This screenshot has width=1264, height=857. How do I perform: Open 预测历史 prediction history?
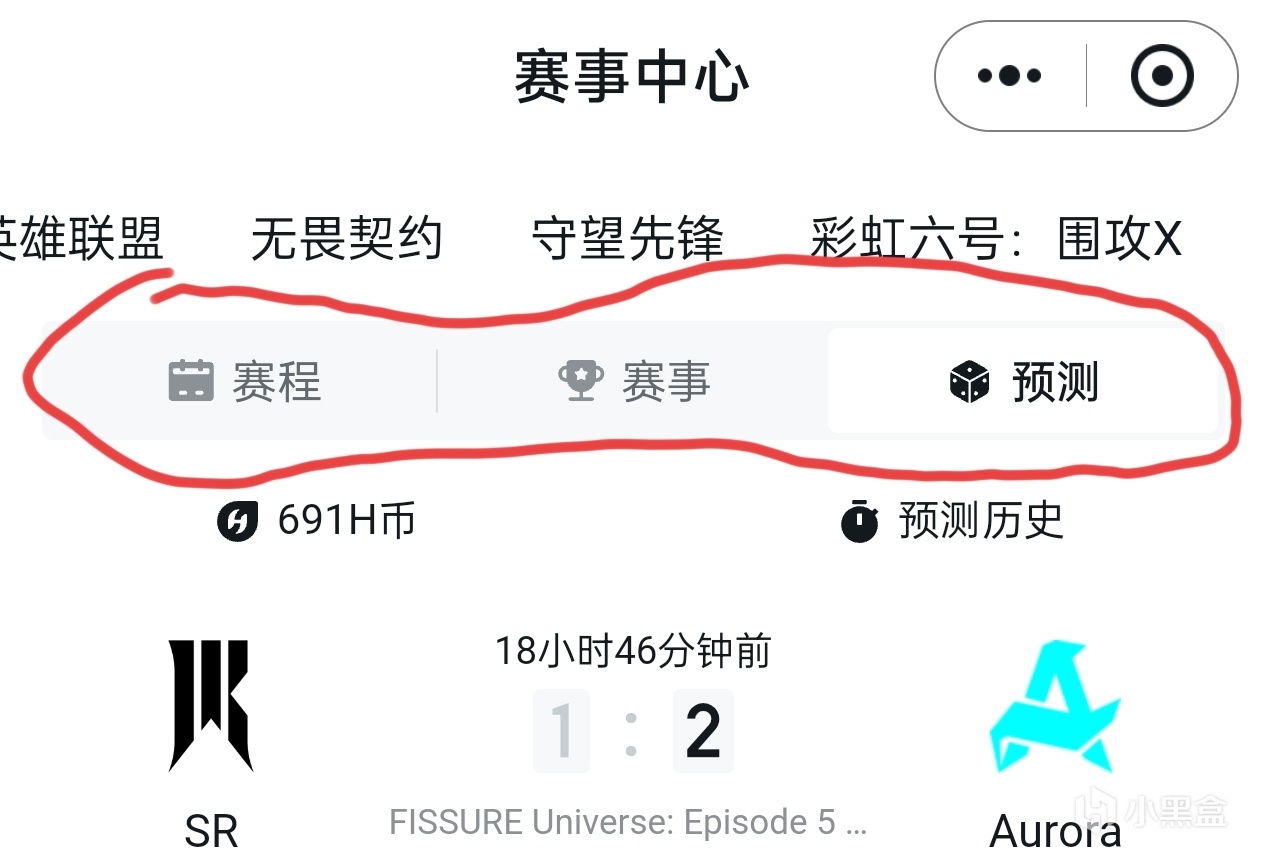point(952,521)
